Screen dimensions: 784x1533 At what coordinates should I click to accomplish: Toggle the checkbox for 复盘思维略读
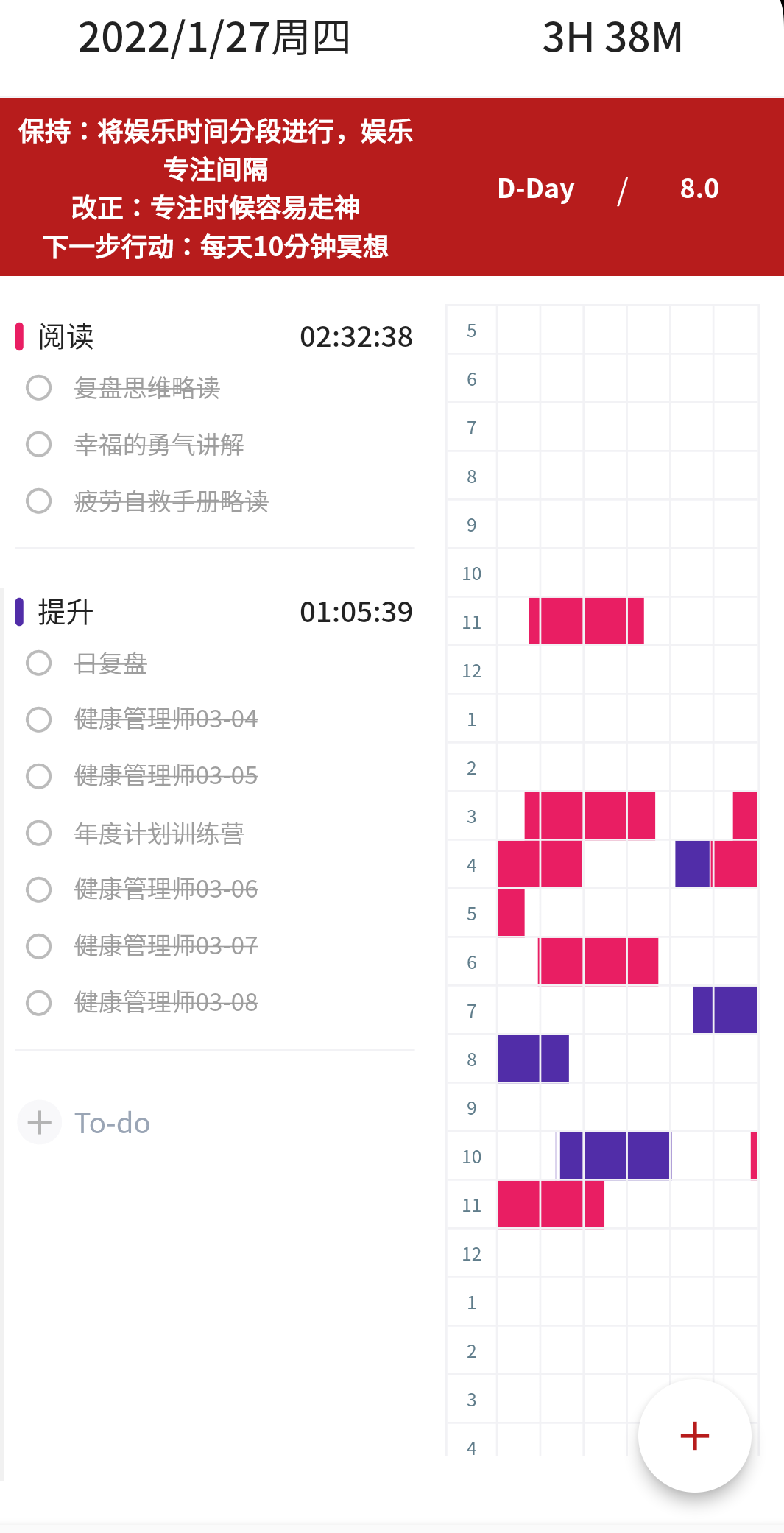pos(38,387)
